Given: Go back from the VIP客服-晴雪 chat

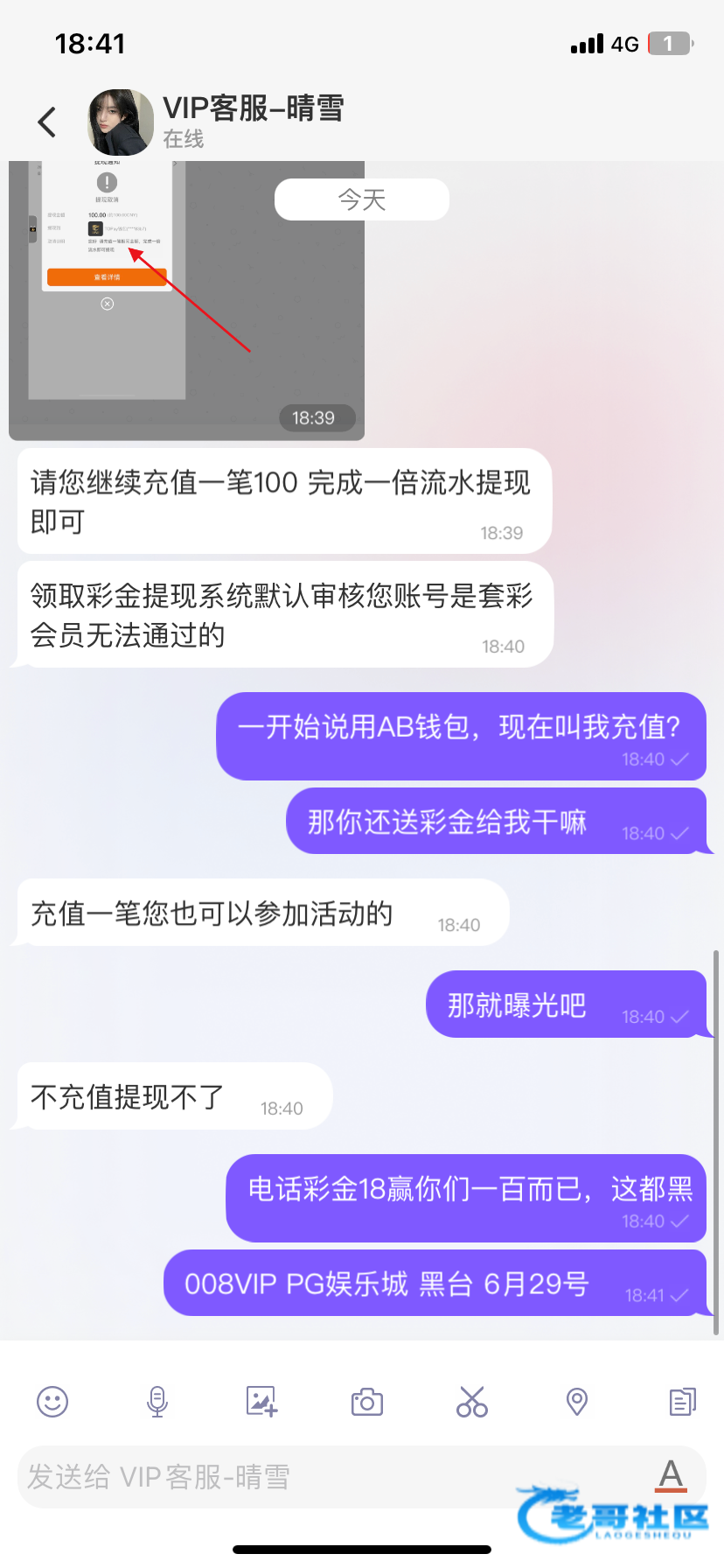Looking at the screenshot, I should pos(47,122).
